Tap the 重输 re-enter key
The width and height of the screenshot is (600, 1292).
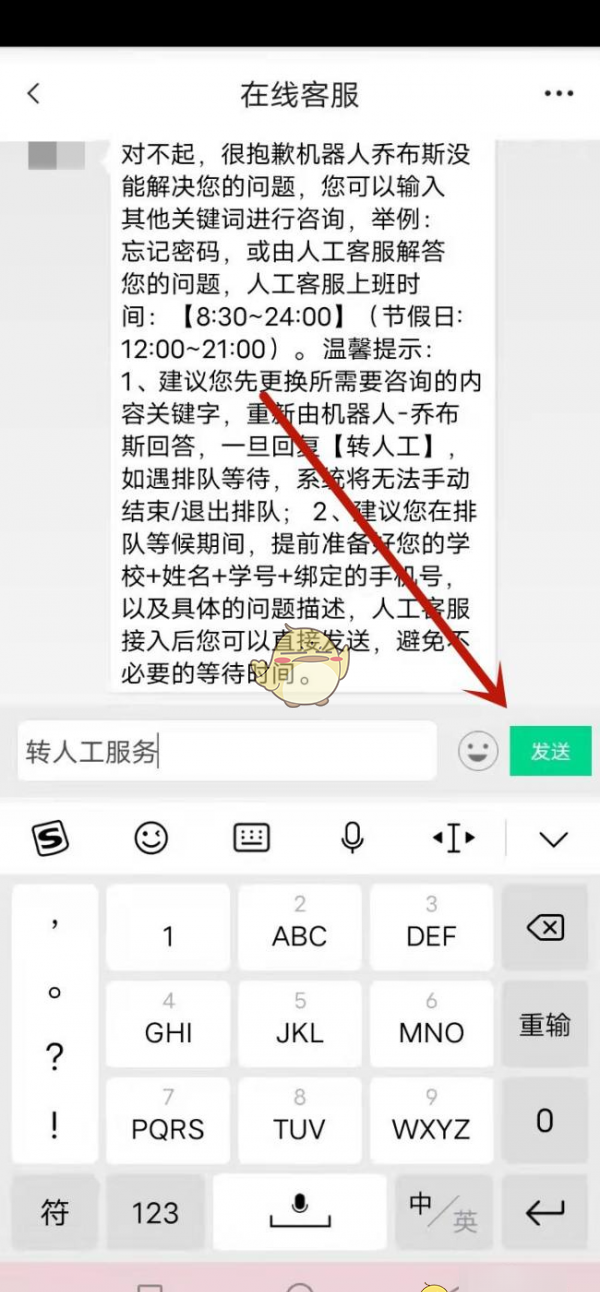click(x=545, y=1024)
